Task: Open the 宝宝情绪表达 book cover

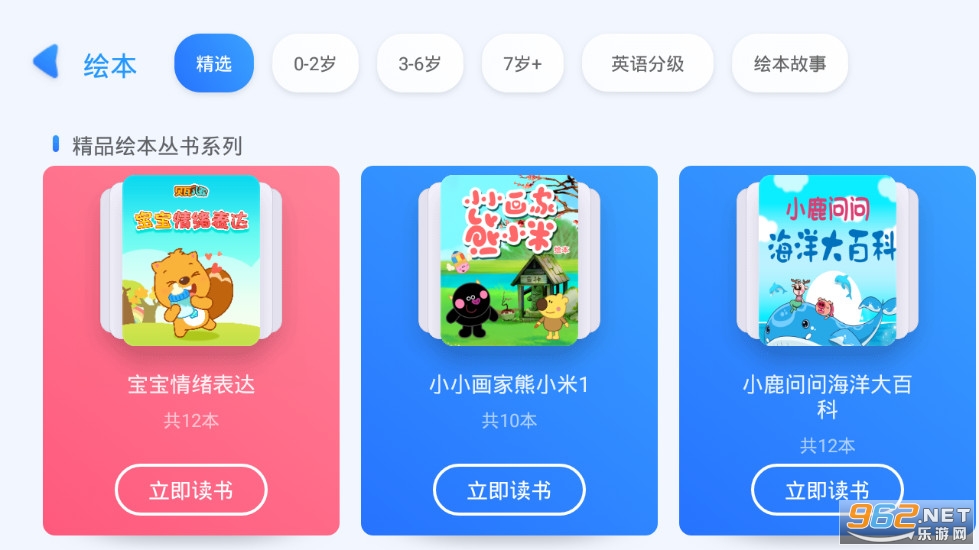Action: click(x=191, y=261)
